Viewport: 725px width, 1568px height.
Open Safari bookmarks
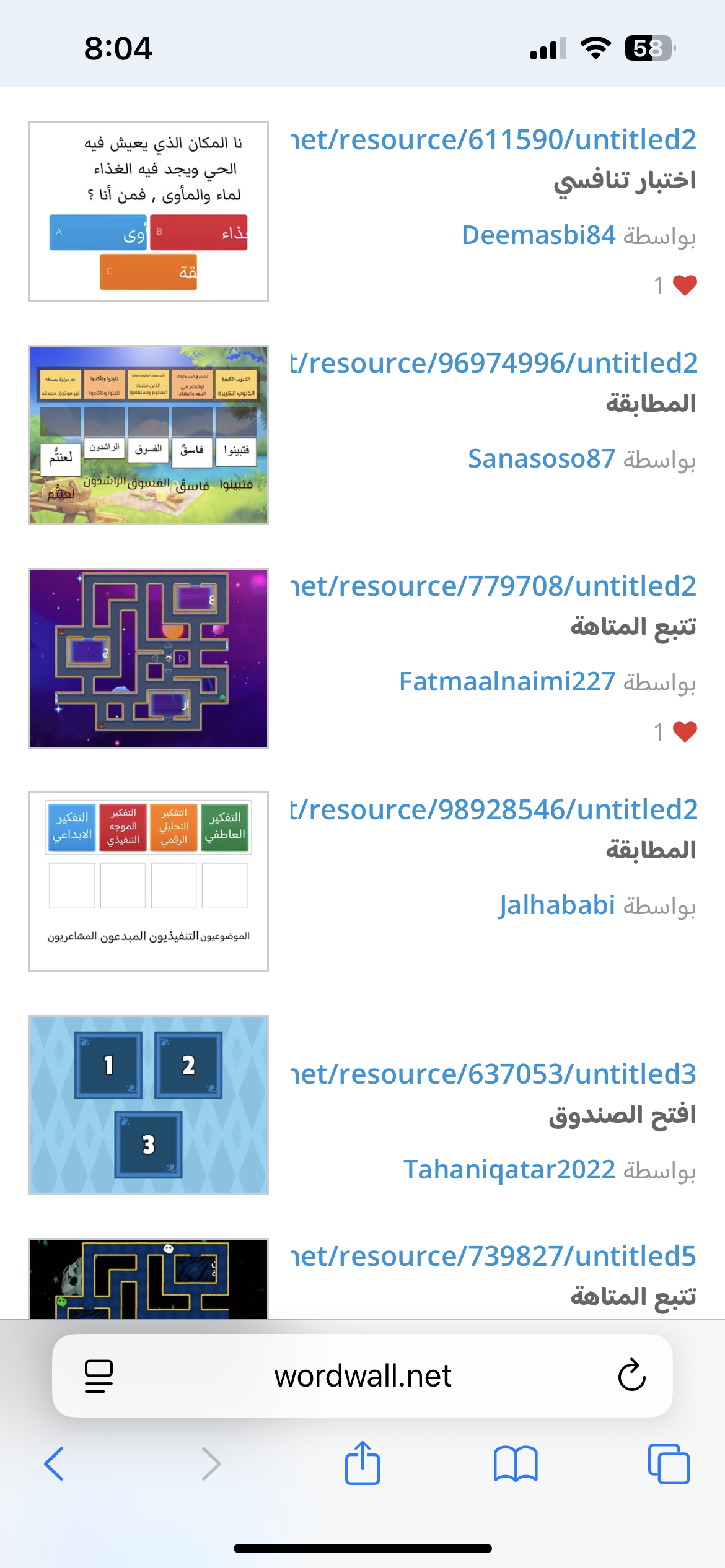[x=515, y=1464]
